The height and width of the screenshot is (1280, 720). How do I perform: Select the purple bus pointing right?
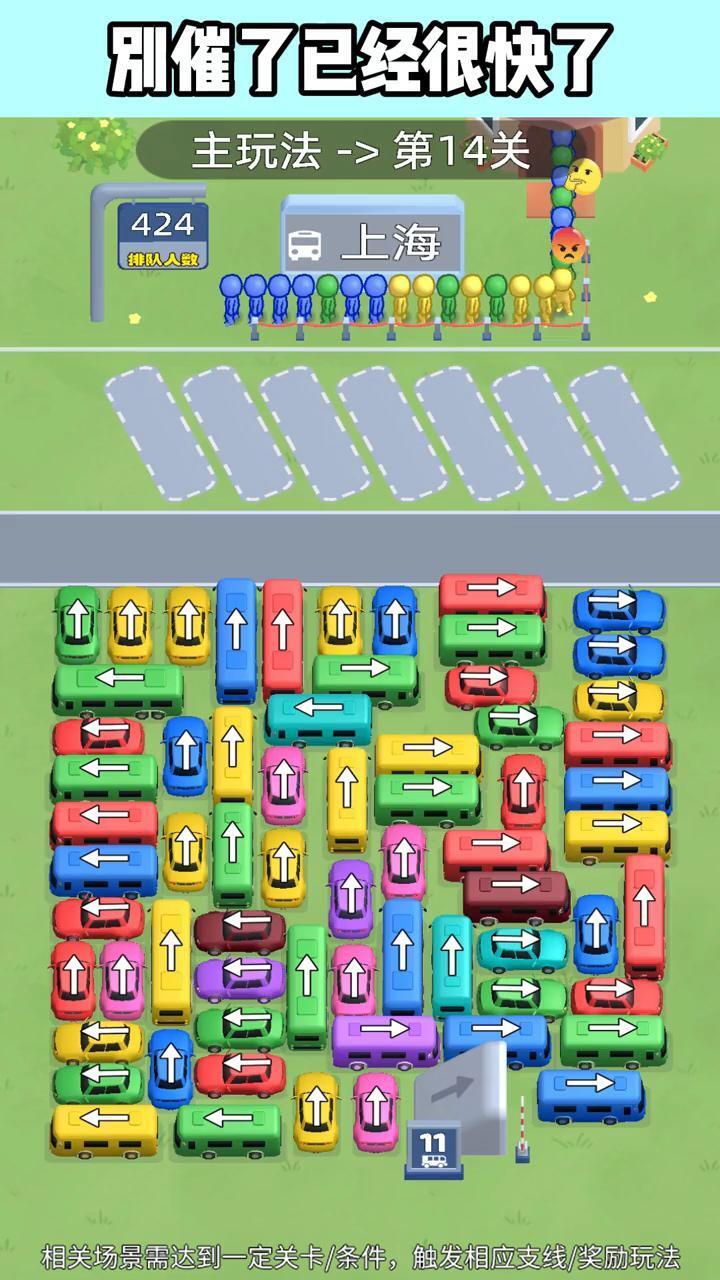(385, 1040)
